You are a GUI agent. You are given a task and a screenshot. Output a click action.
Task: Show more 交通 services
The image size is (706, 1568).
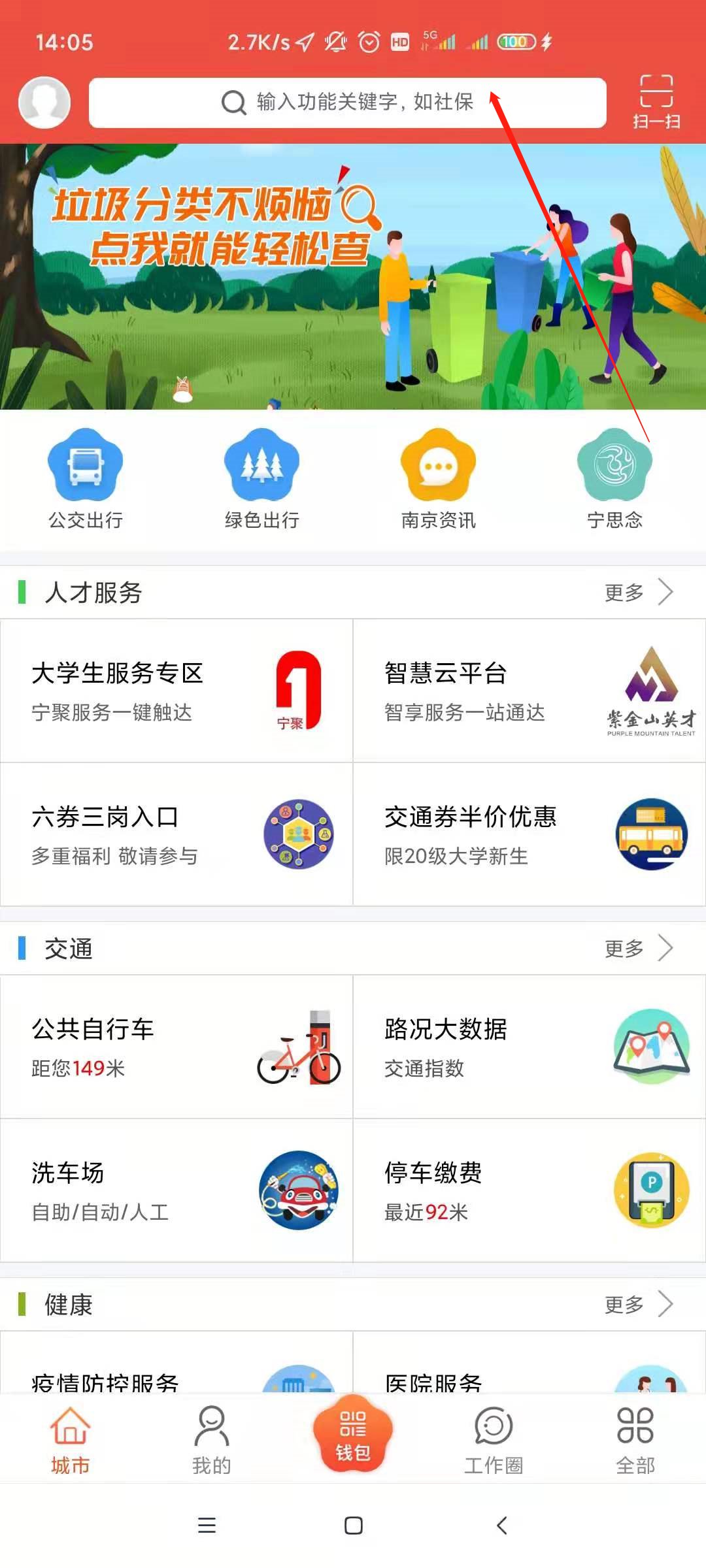(638, 949)
